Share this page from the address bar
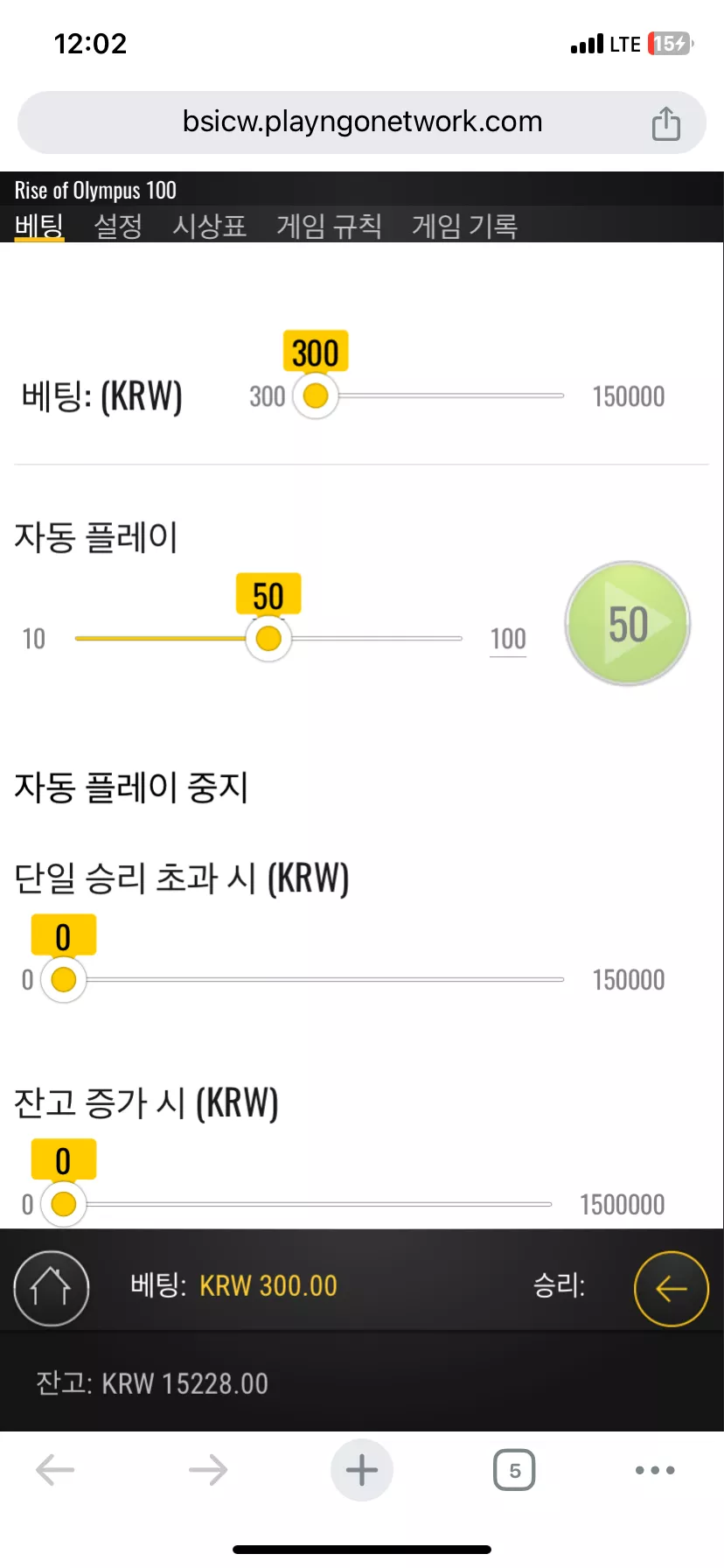This screenshot has height=1568, width=724. (x=665, y=123)
